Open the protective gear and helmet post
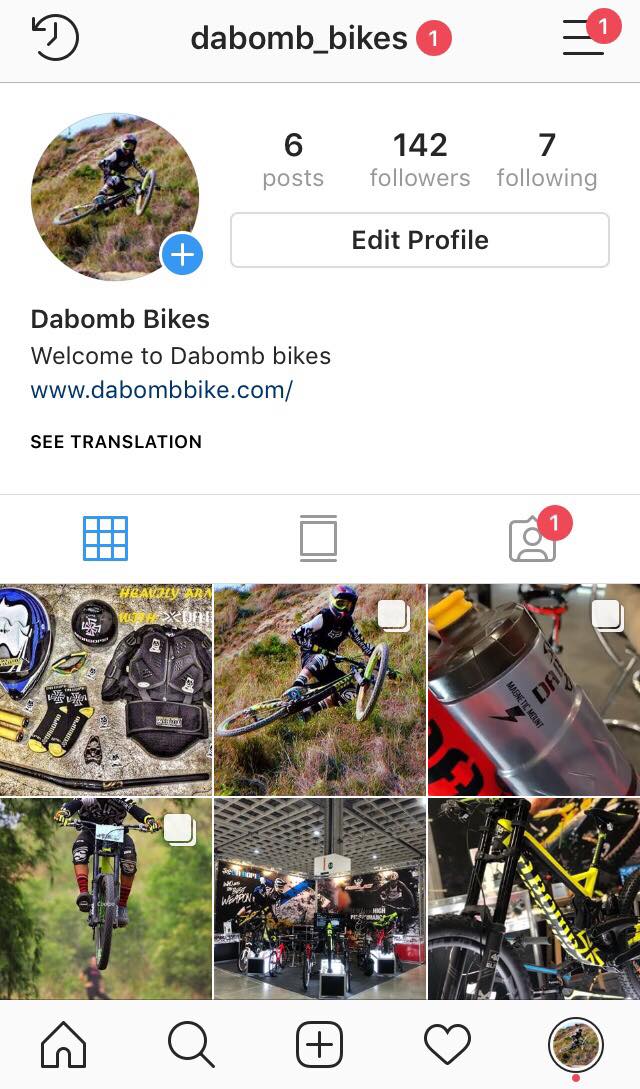Image resolution: width=640 pixels, height=1089 pixels. [105, 690]
